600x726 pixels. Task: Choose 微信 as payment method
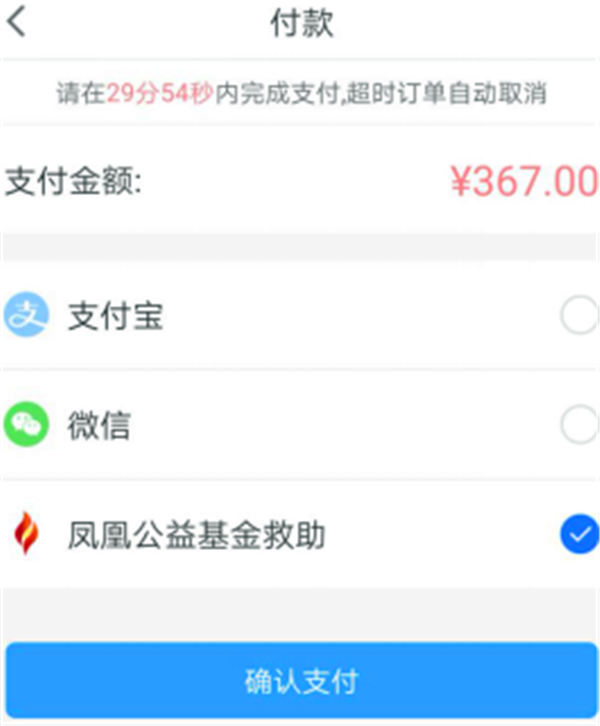578,427
